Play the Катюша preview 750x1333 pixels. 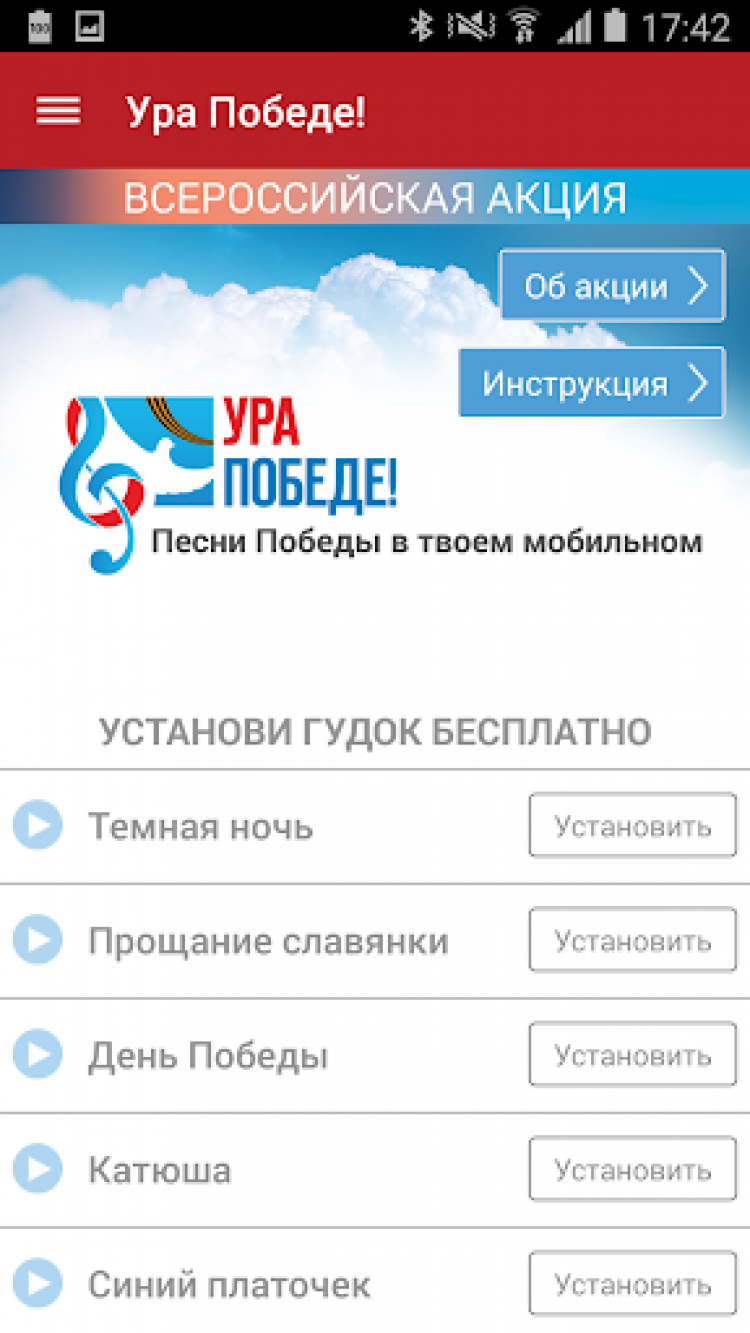[x=38, y=1169]
